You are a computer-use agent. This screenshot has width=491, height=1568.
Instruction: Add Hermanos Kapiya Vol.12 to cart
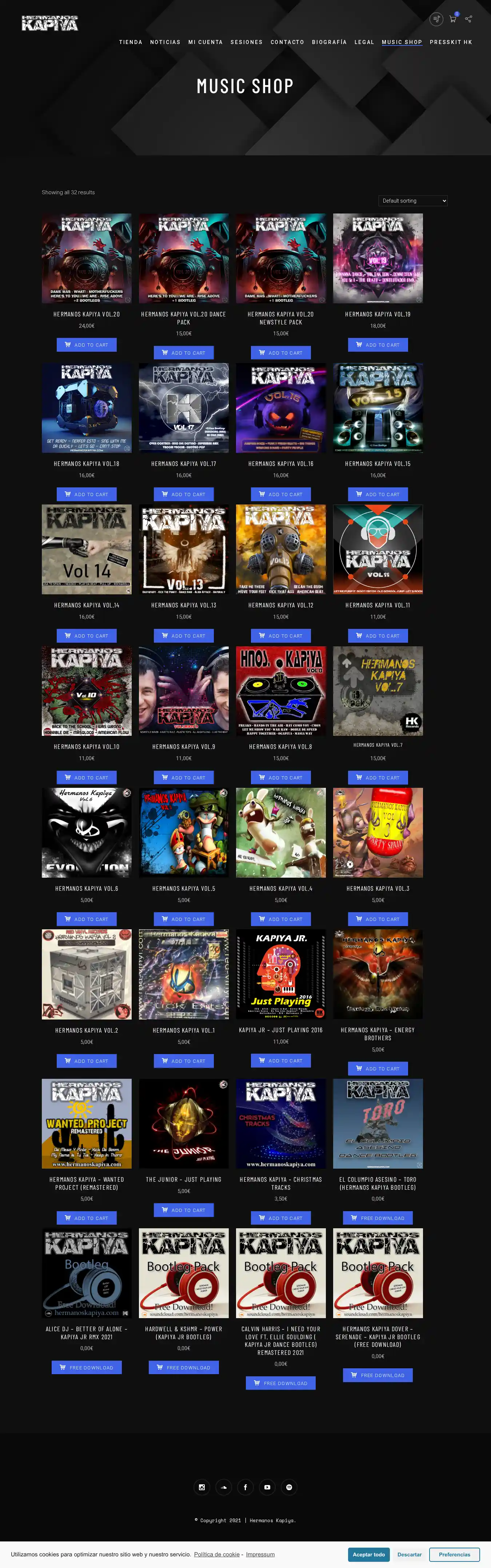click(280, 636)
